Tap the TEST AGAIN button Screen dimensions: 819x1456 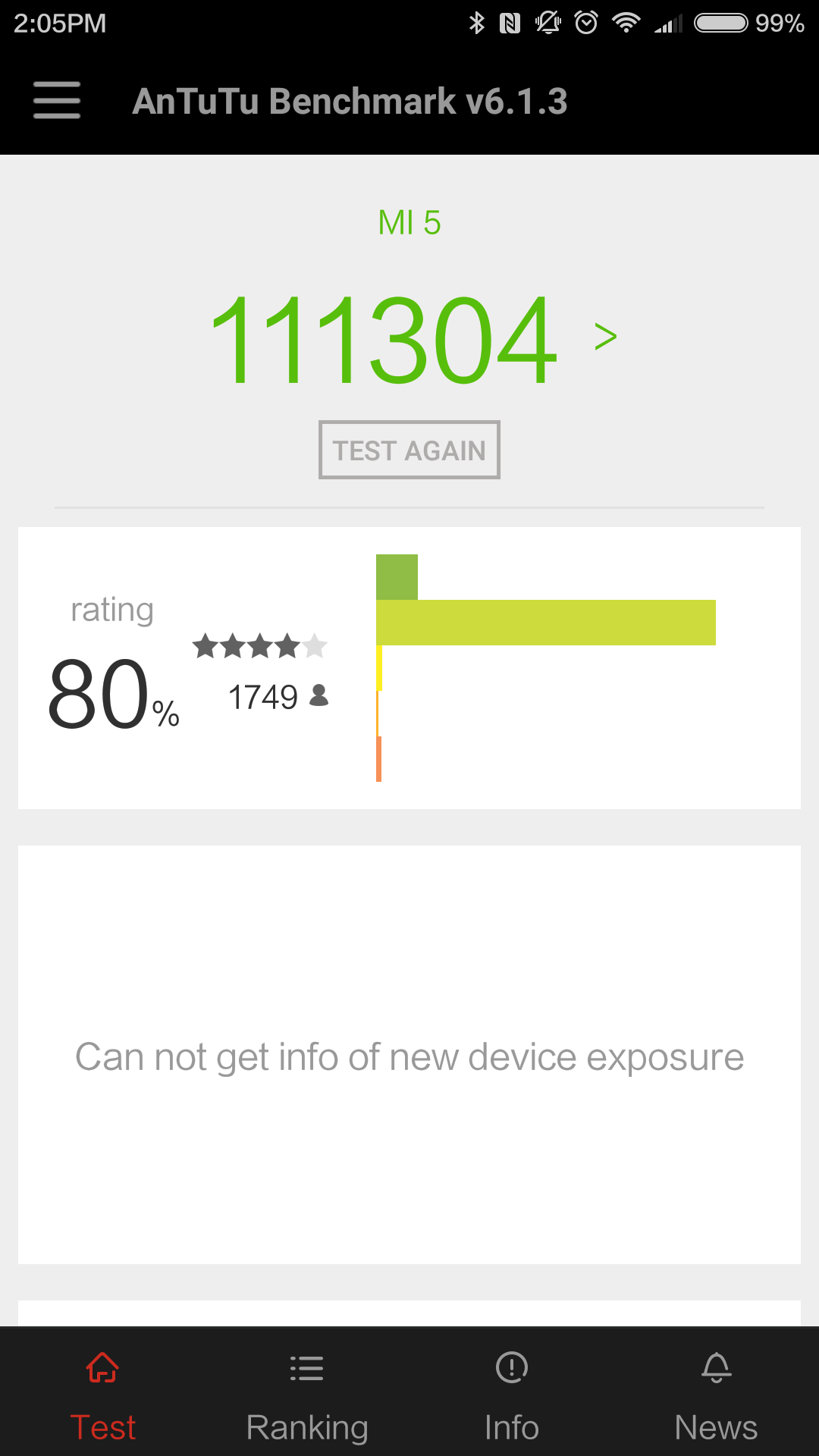(x=409, y=450)
